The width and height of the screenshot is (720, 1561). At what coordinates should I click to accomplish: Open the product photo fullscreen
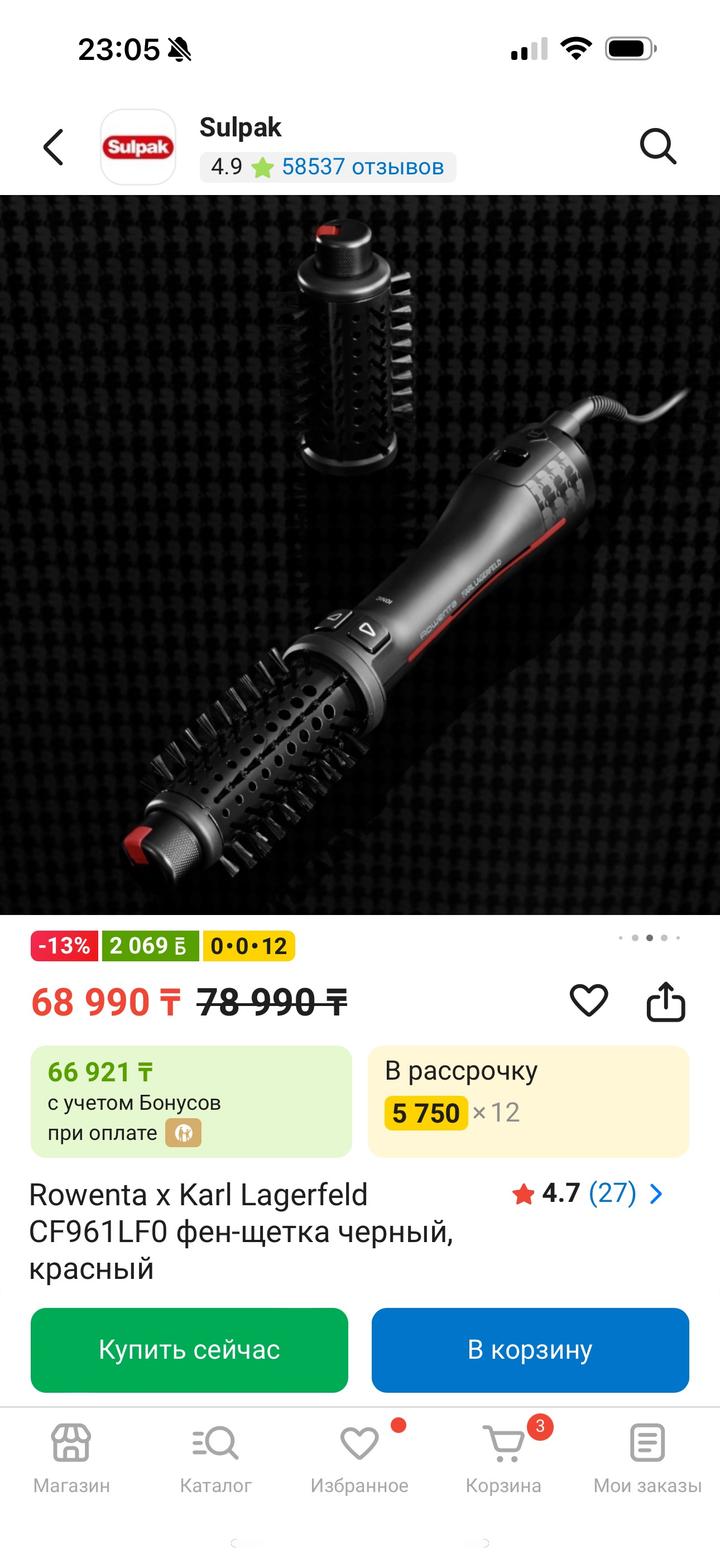click(x=360, y=555)
